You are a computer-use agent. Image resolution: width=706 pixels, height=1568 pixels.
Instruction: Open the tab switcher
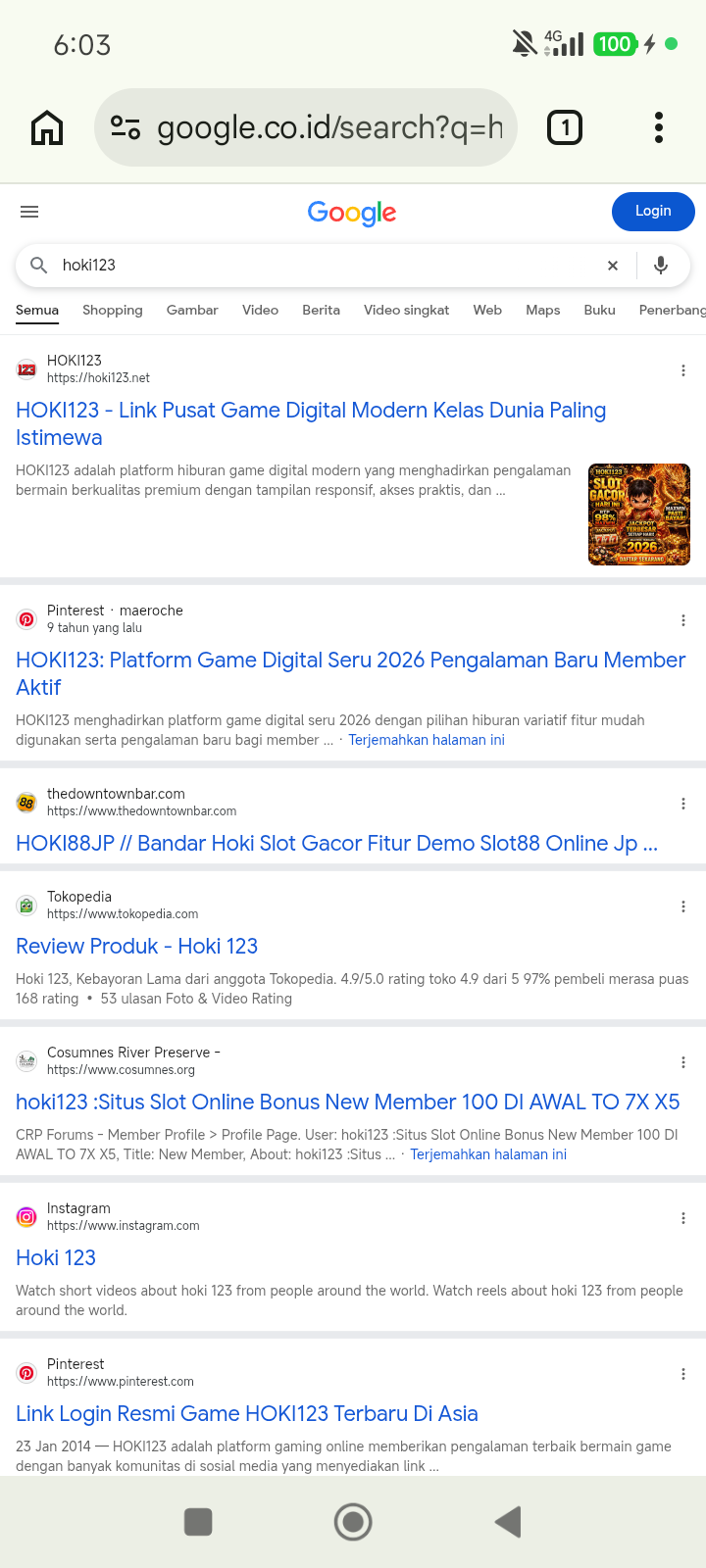tap(565, 127)
